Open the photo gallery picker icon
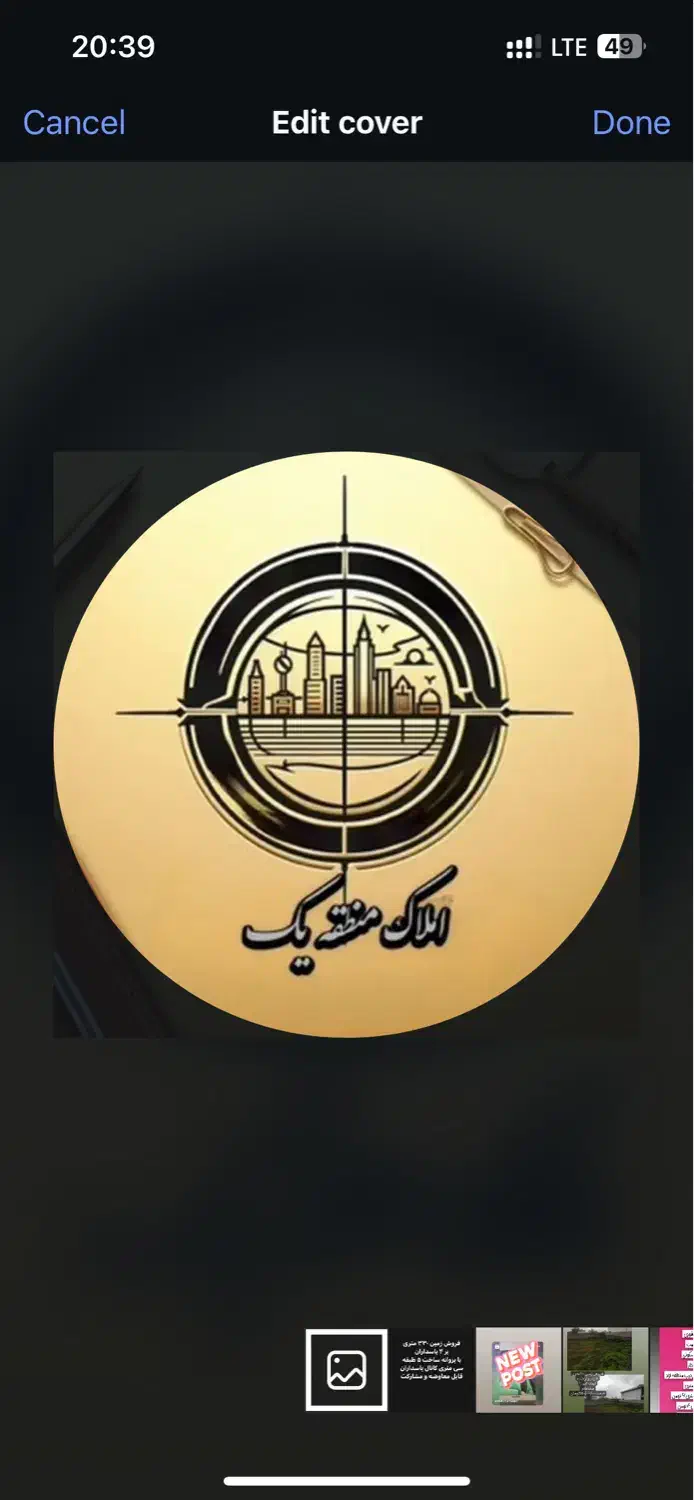The height and width of the screenshot is (1500, 694). click(346, 1370)
